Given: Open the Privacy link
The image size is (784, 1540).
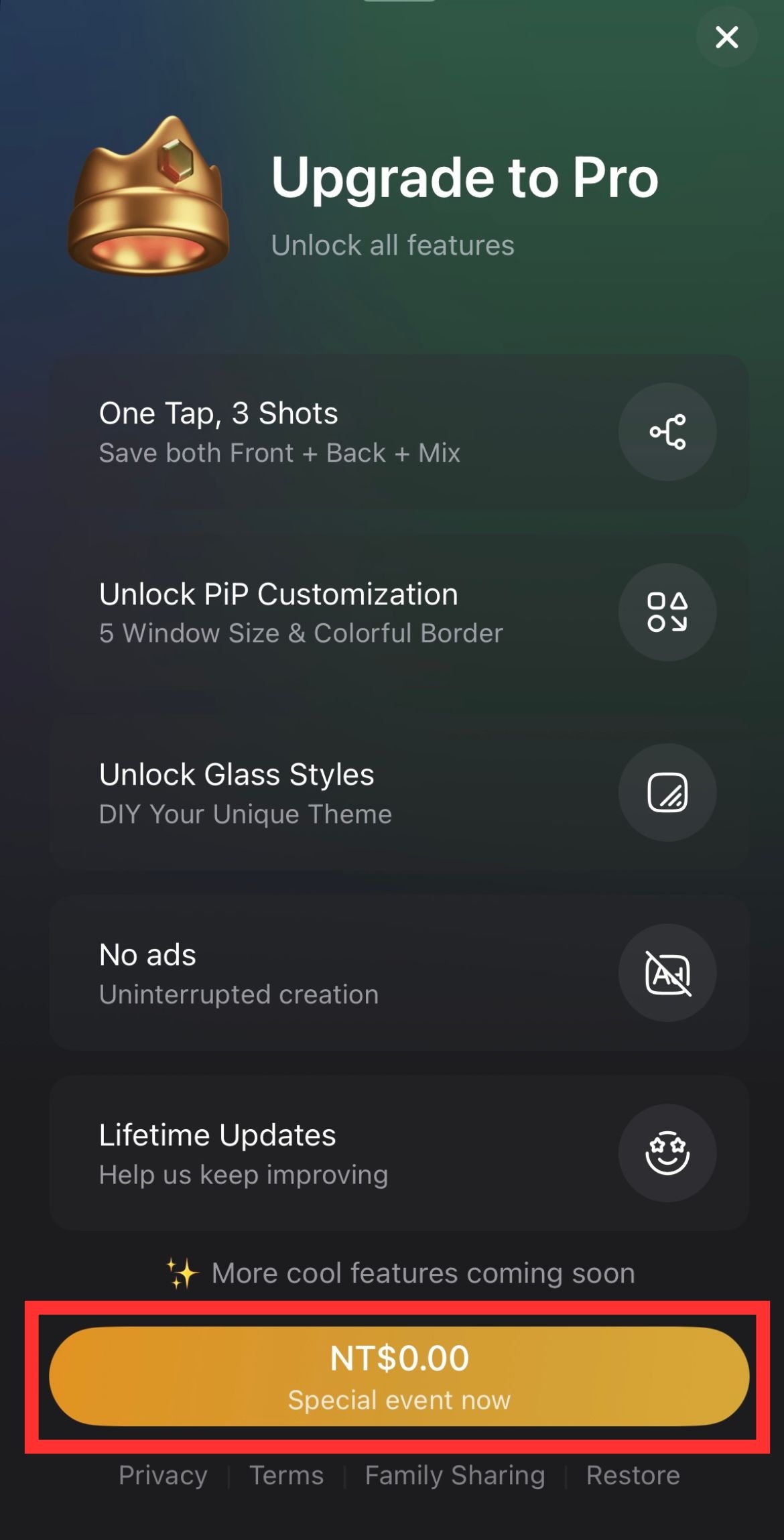Looking at the screenshot, I should [163, 1476].
